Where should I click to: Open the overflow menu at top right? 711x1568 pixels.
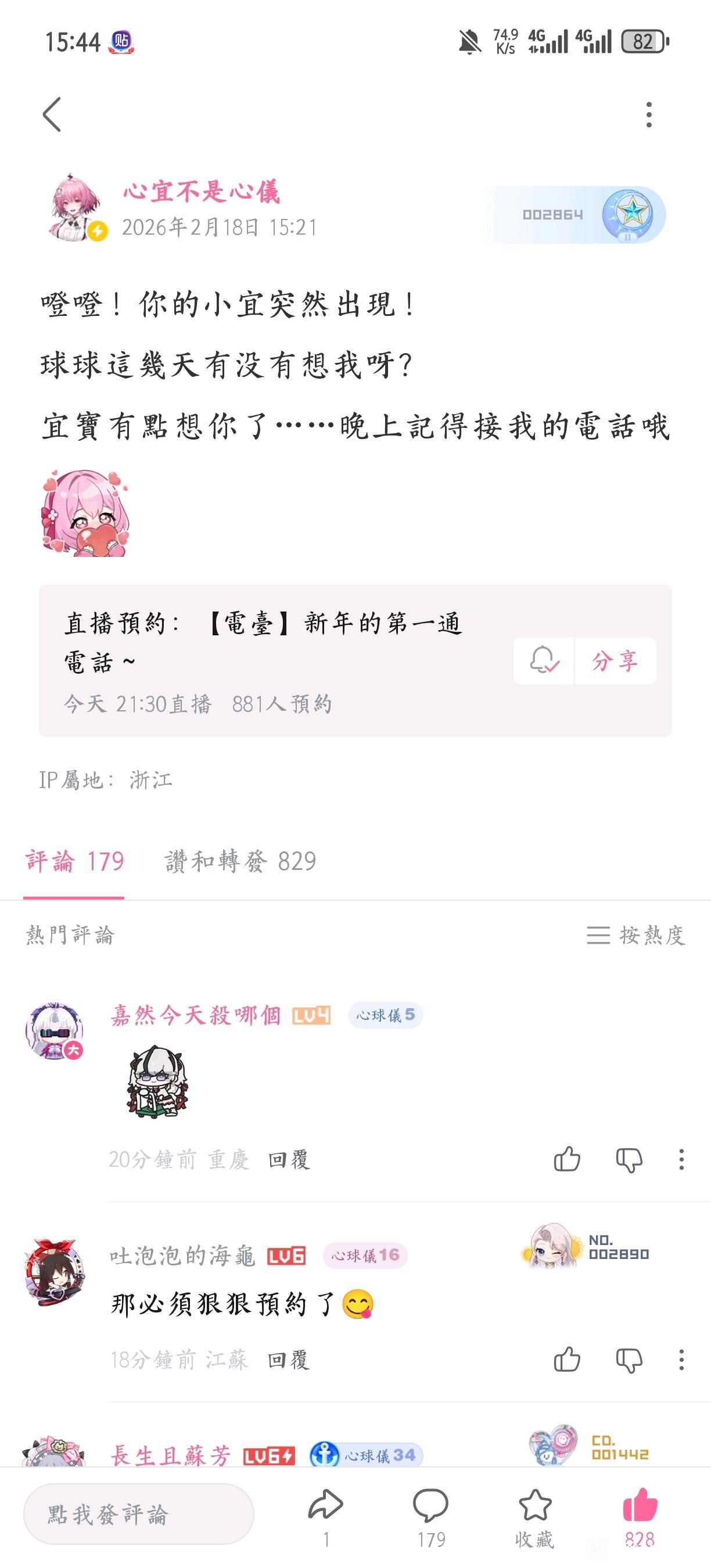pos(649,114)
